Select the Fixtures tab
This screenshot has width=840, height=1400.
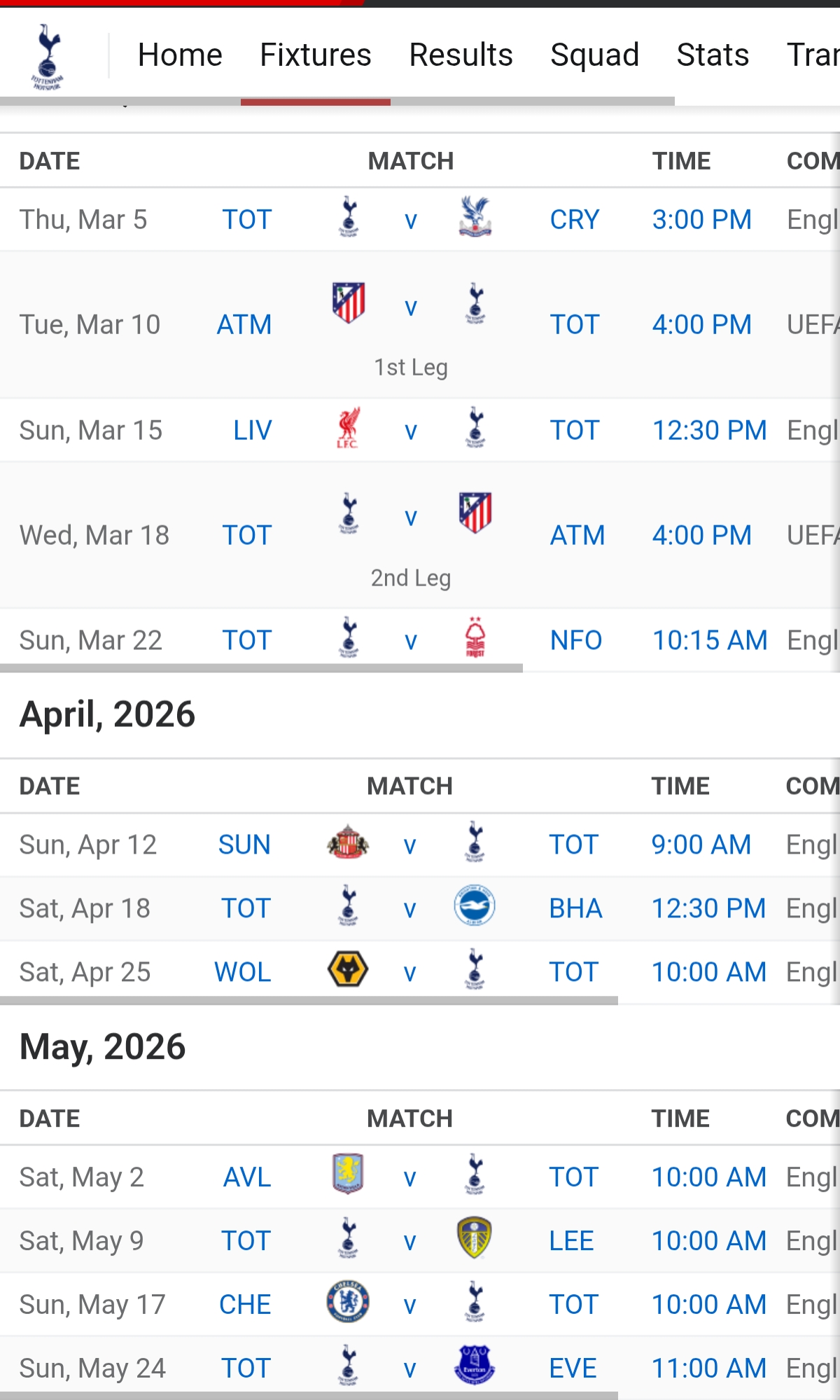pos(315,55)
